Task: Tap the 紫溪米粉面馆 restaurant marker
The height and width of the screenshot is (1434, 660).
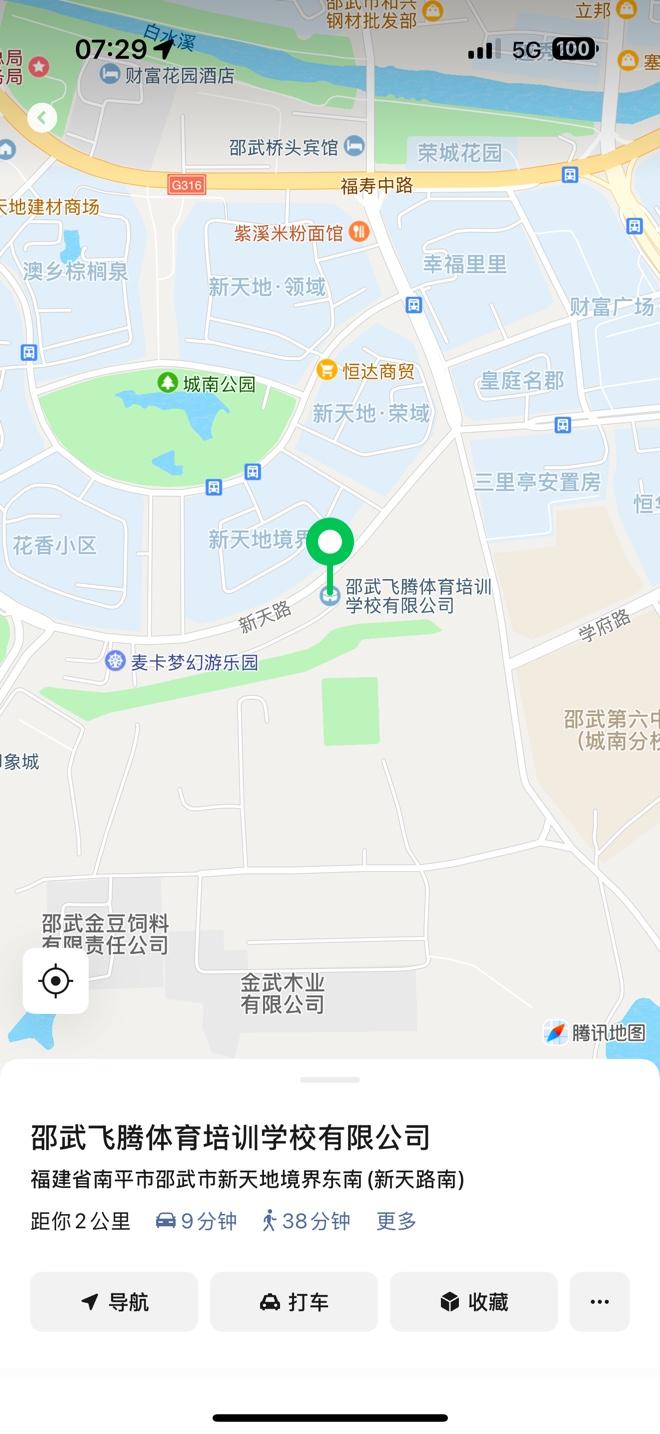Action: (358, 232)
